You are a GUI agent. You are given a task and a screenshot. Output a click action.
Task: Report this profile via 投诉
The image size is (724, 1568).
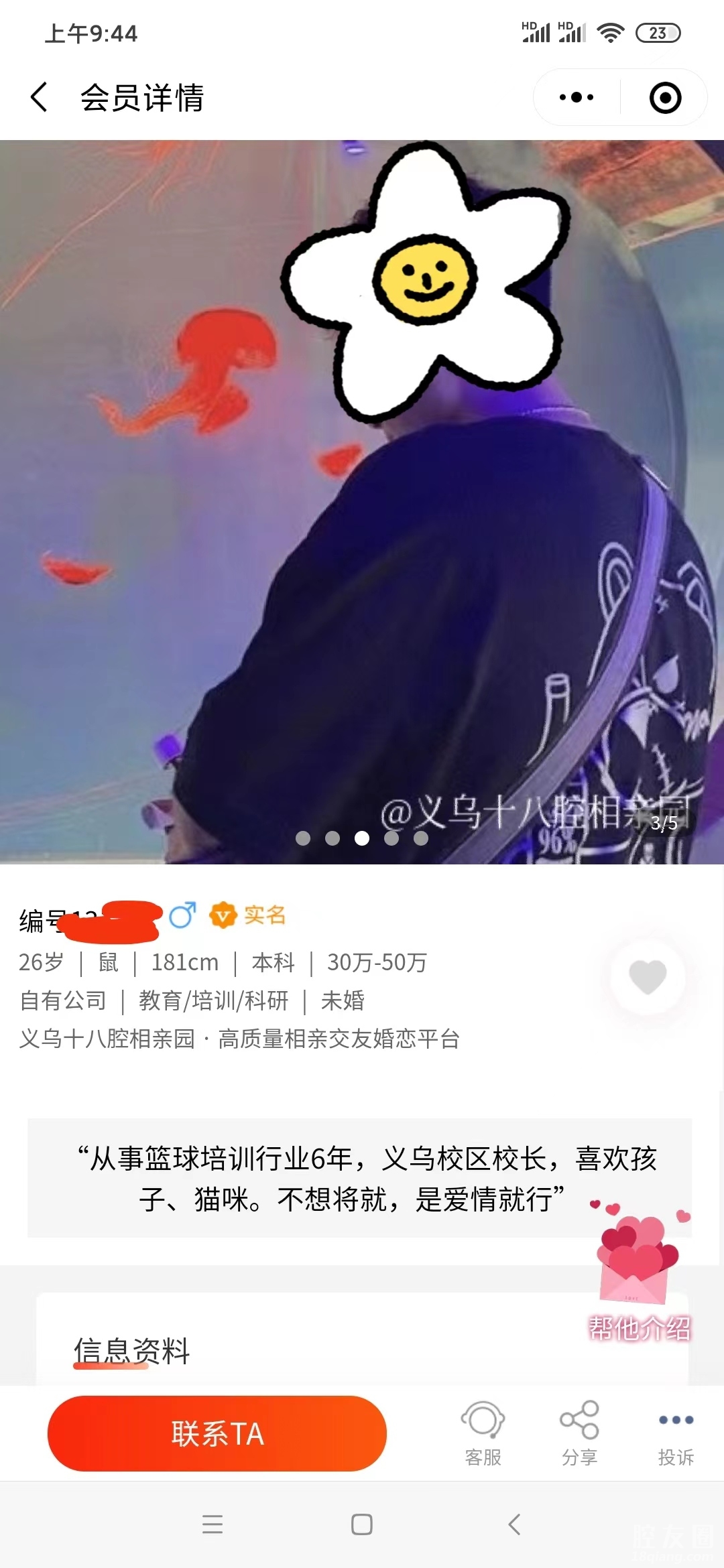(676, 1433)
